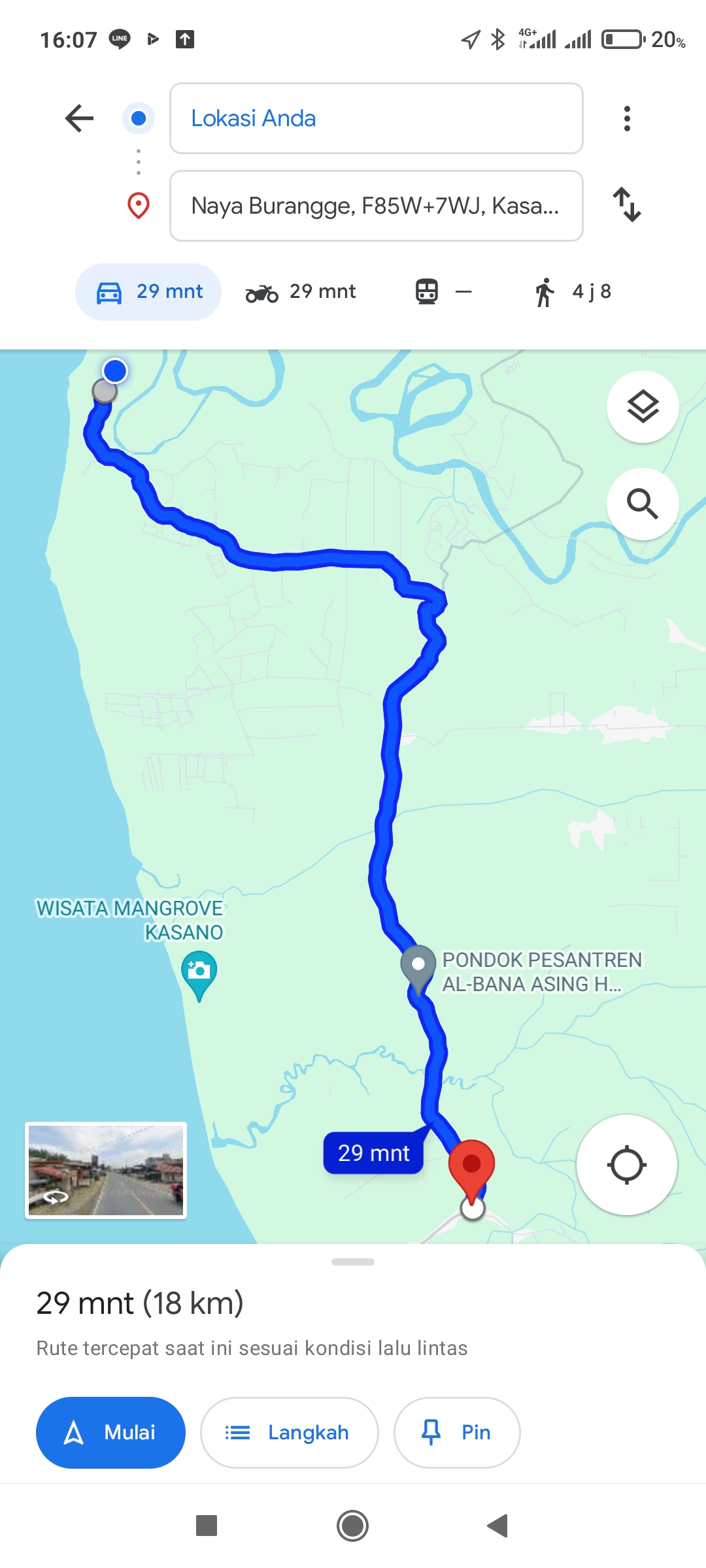
Task: Edit the Lokasi Anda starting point field
Action: point(377,118)
